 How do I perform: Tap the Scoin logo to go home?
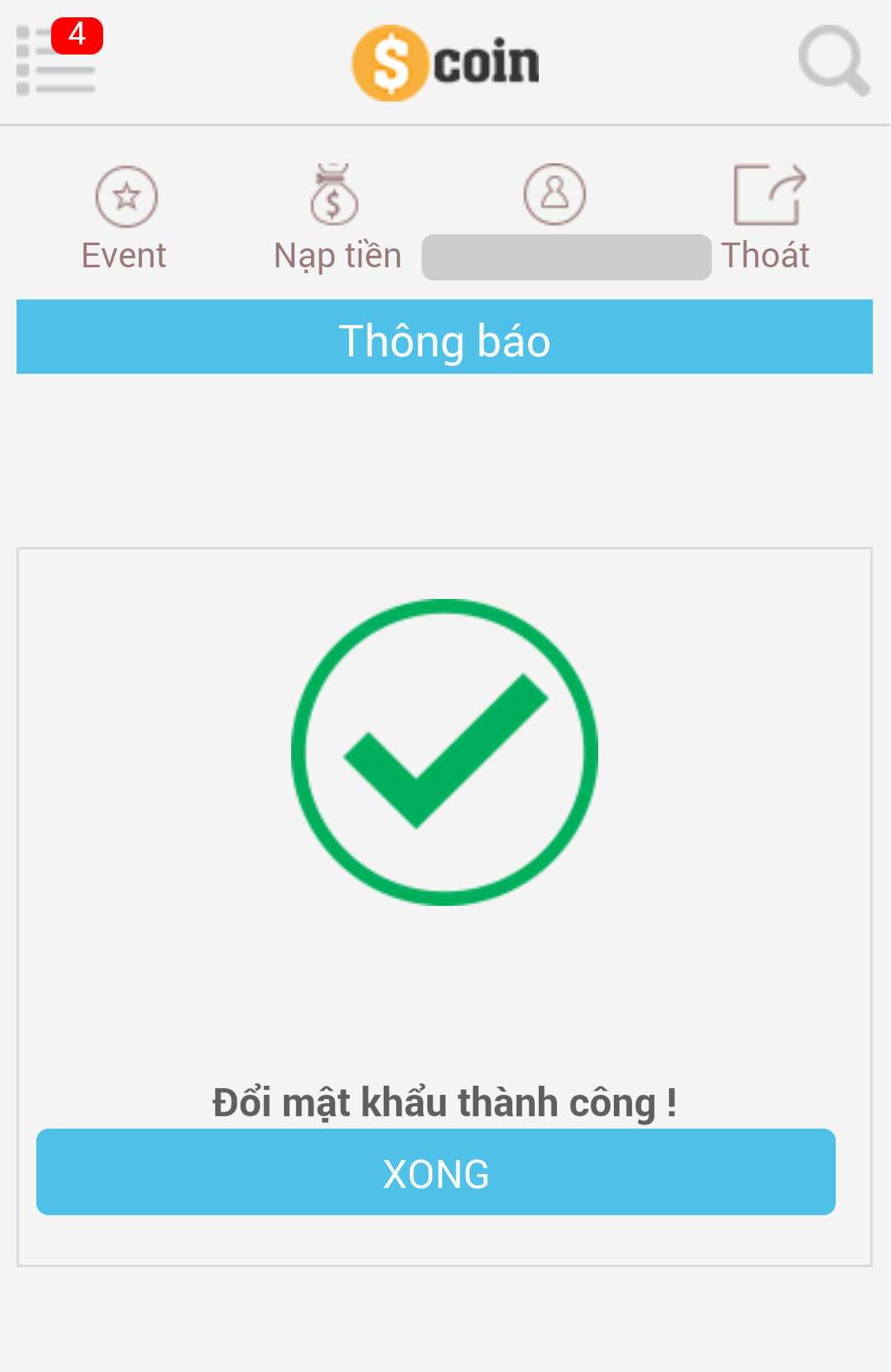[x=445, y=63]
